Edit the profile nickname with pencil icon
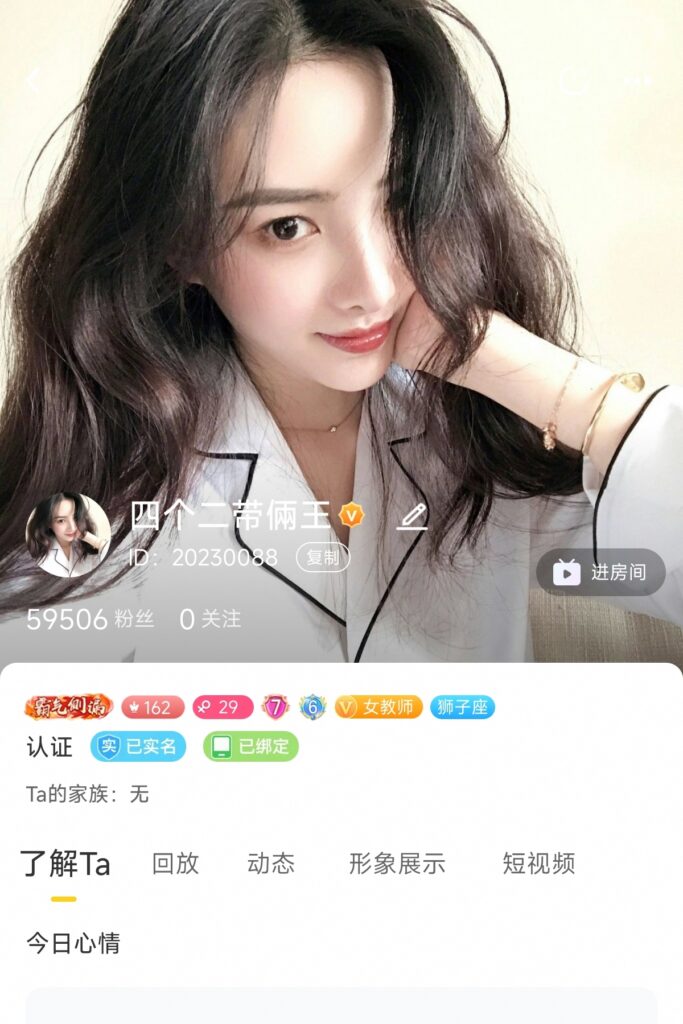Screen dimensions: 683x1024 pyautogui.click(x=412, y=517)
